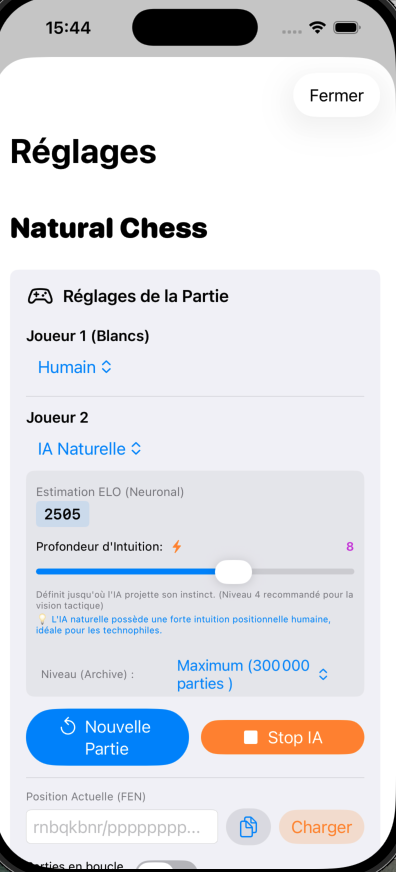Open the Joueur 2 IA Naturelle picker
The height and width of the screenshot is (872, 396).
coord(90,449)
